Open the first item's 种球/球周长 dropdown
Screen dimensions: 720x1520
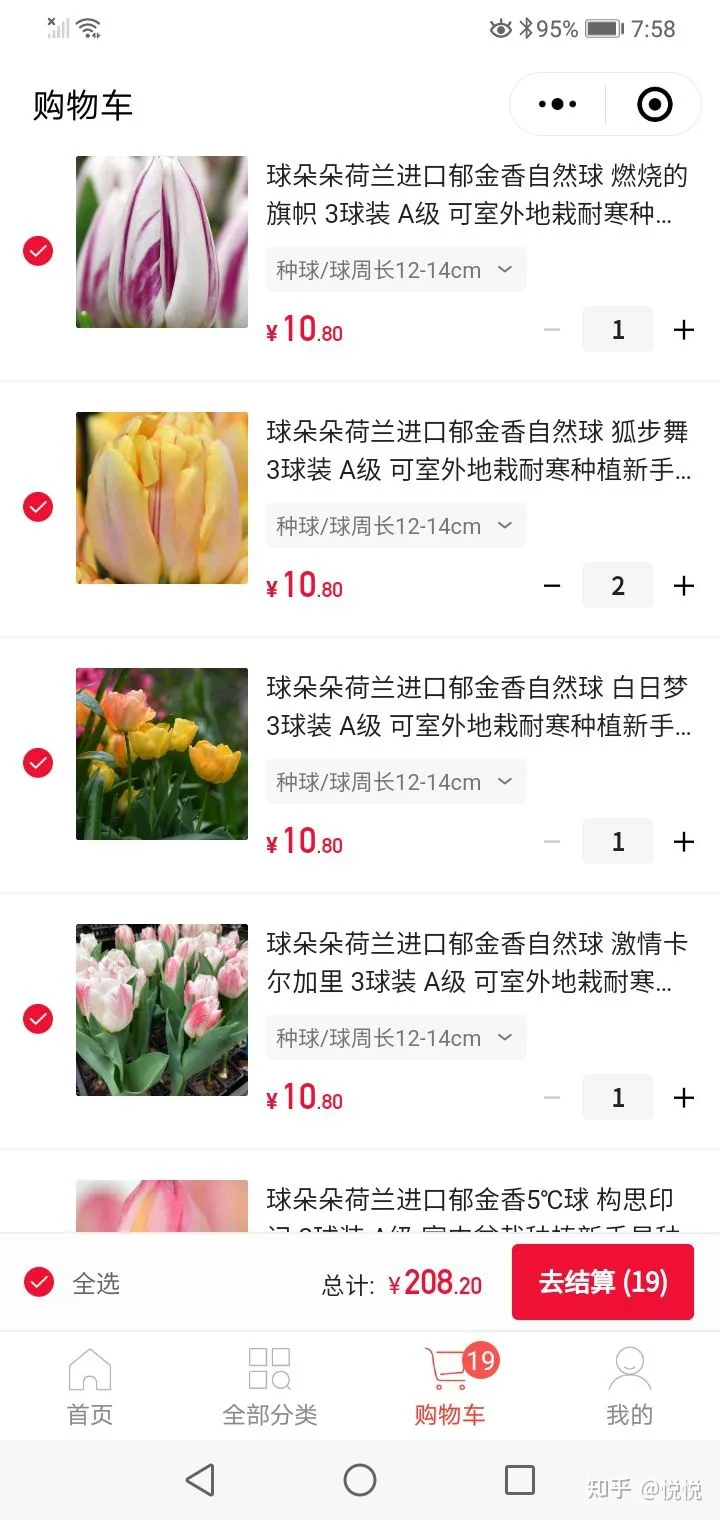point(395,269)
